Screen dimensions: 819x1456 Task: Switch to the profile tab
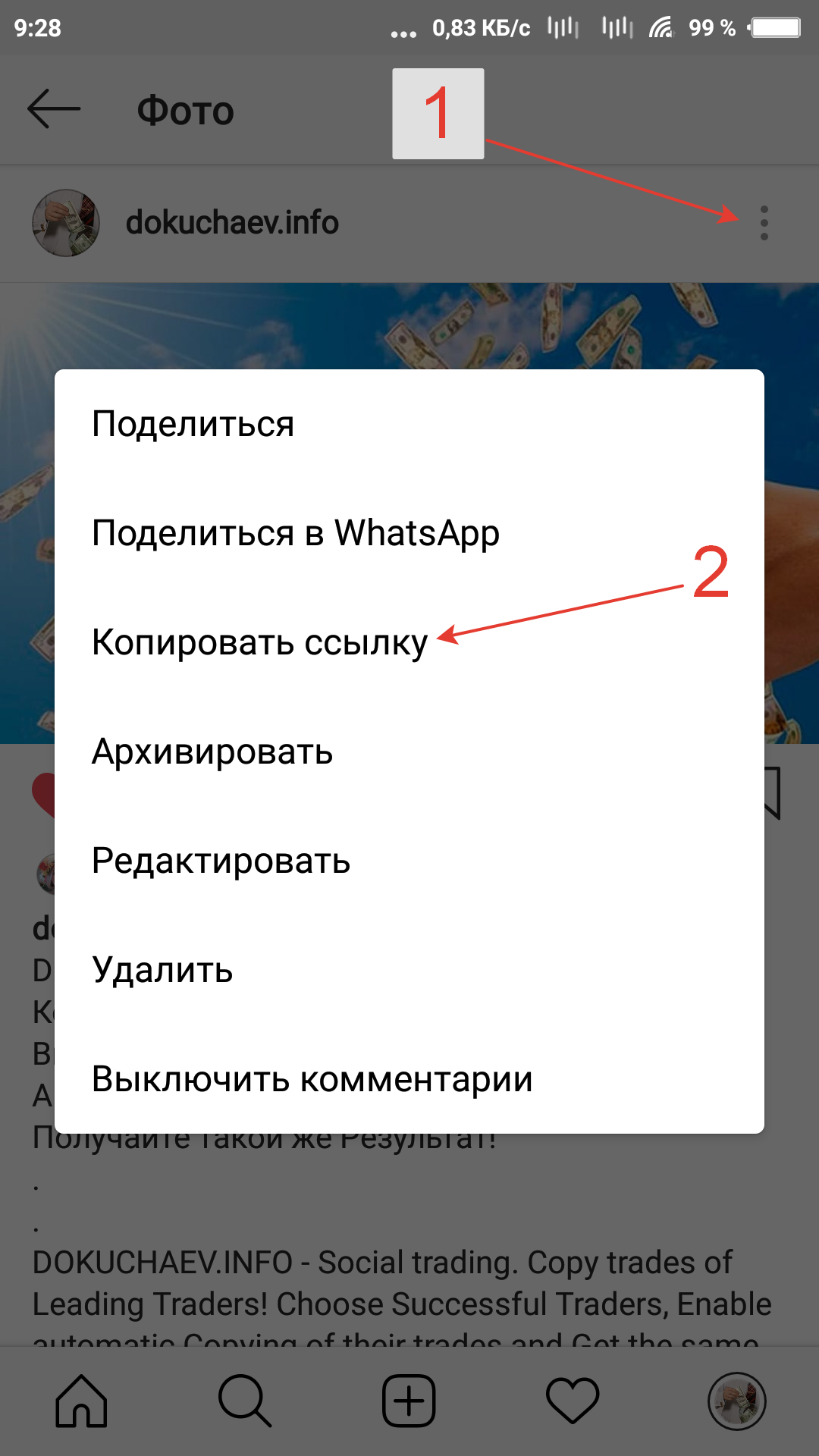[x=736, y=1401]
